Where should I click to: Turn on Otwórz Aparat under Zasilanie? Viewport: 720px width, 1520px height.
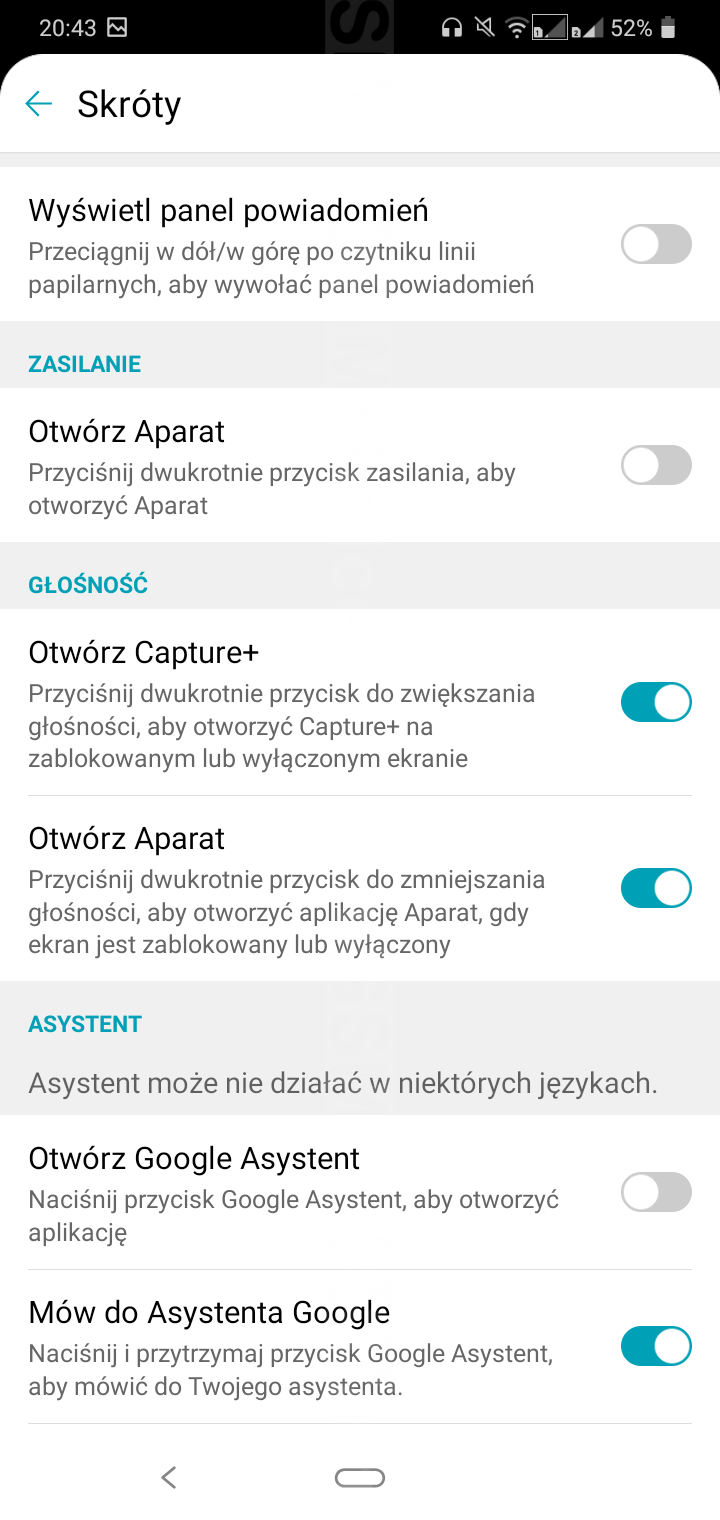(x=656, y=465)
